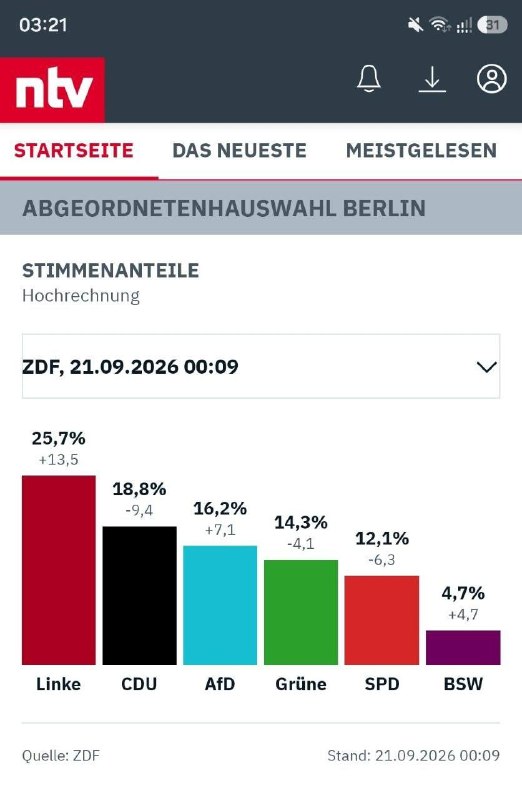Open the user profile icon
This screenshot has width=522, height=800.
(x=491, y=79)
